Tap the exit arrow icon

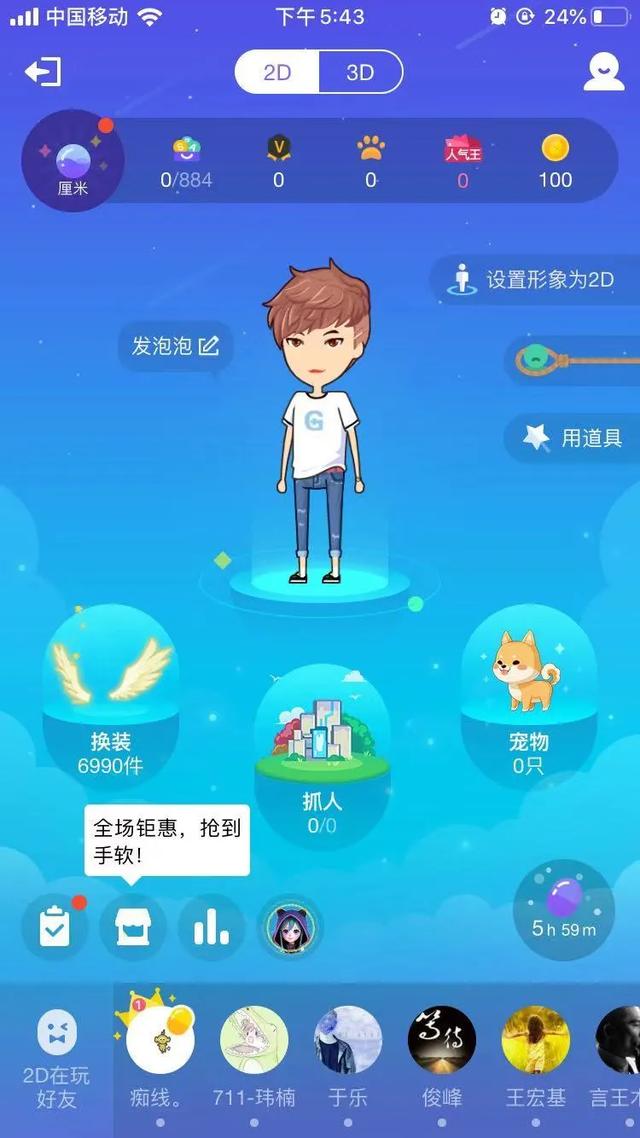[43, 71]
